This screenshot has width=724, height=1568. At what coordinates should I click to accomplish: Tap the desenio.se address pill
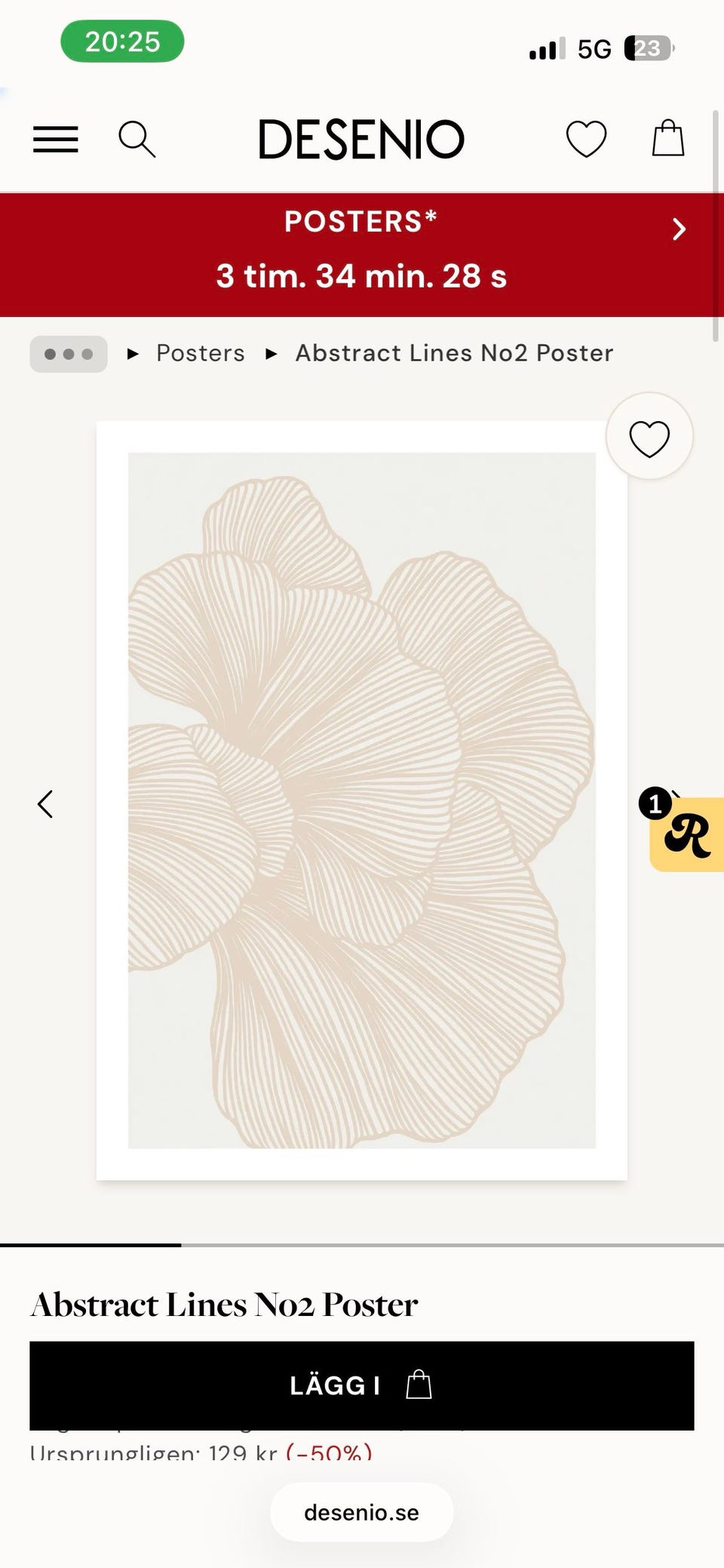[362, 1512]
